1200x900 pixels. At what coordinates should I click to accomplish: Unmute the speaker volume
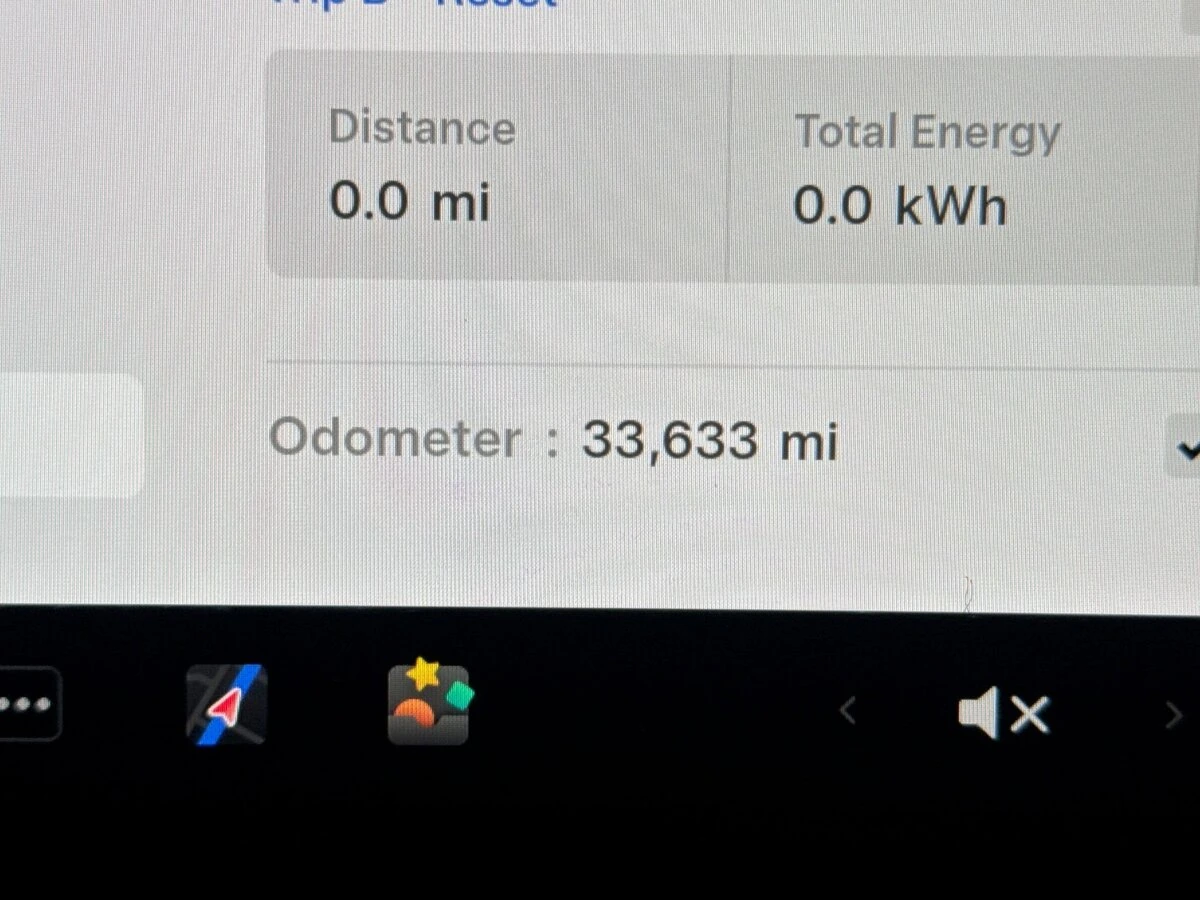pos(1003,715)
